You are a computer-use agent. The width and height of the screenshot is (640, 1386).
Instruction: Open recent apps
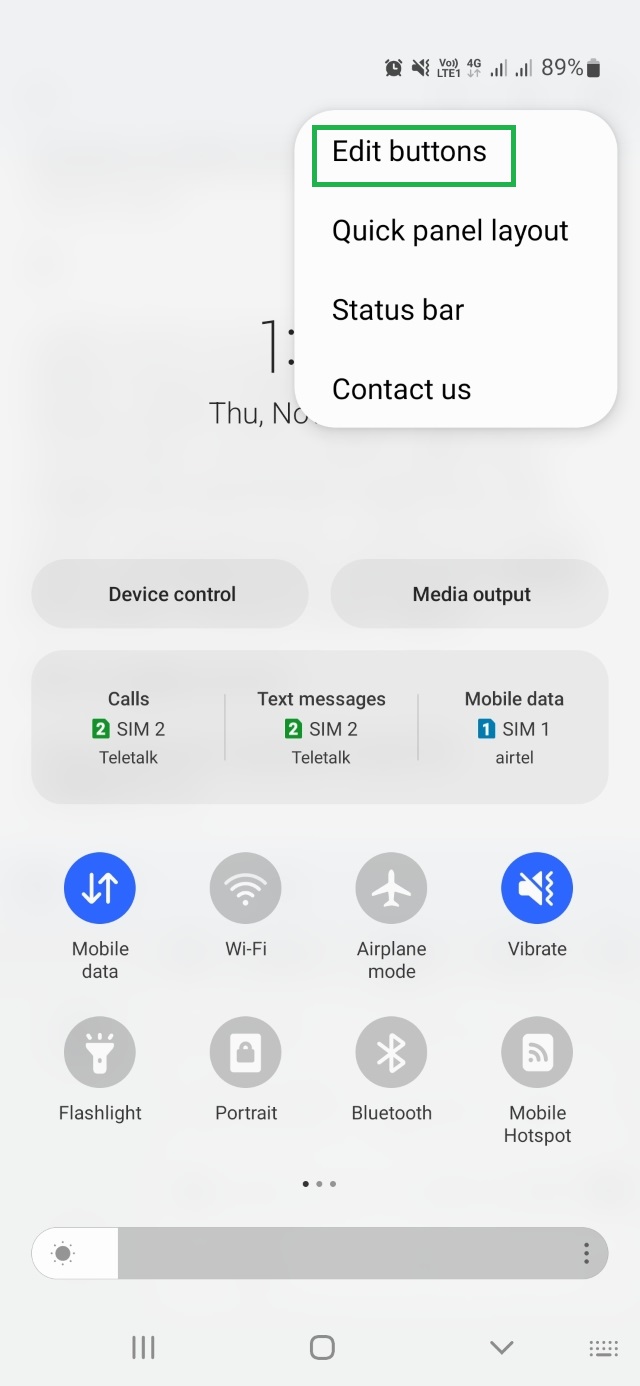143,1347
